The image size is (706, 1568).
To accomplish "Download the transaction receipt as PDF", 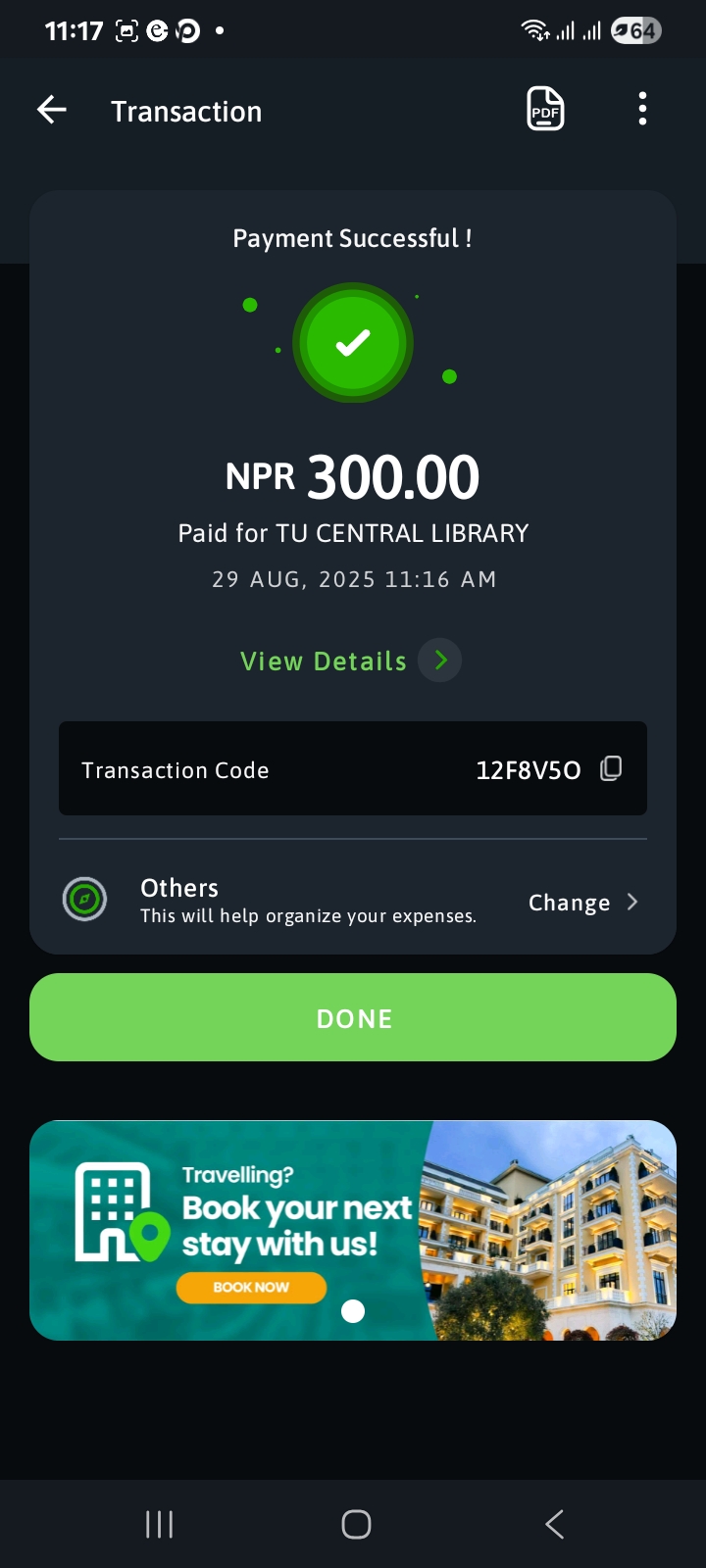I will 545,109.
